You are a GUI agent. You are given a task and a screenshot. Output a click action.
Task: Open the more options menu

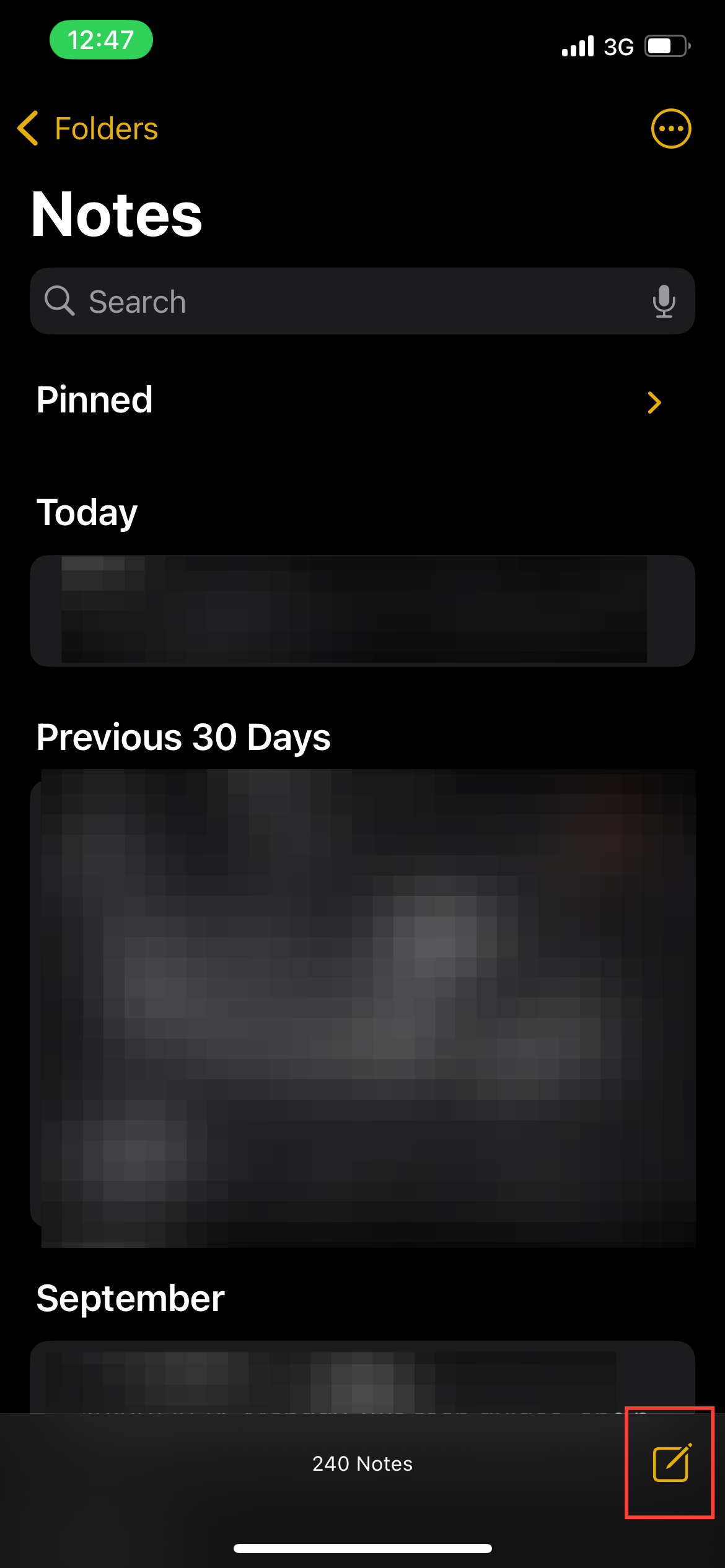point(670,129)
